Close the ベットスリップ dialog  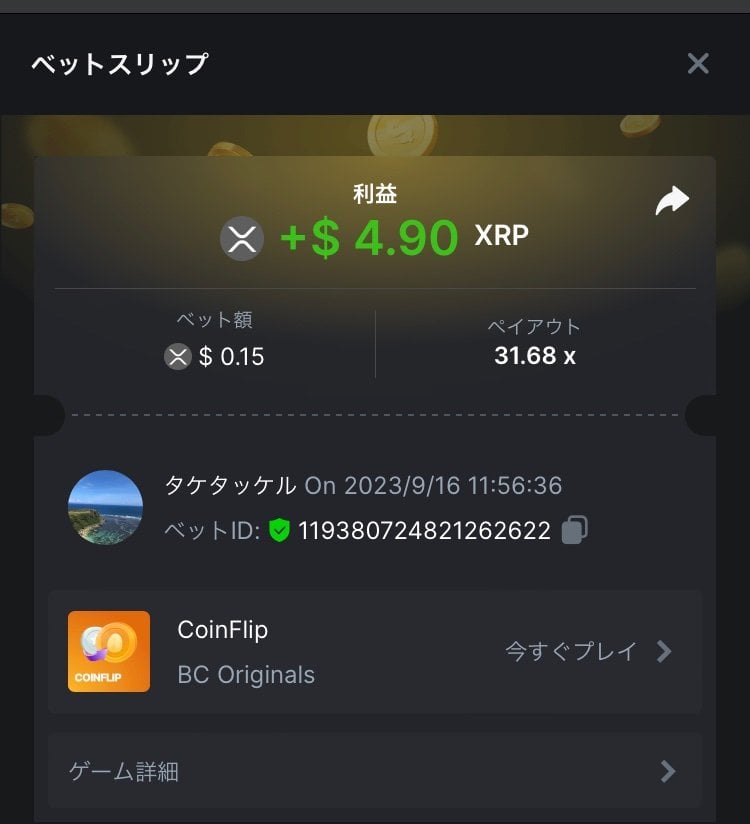pos(698,64)
